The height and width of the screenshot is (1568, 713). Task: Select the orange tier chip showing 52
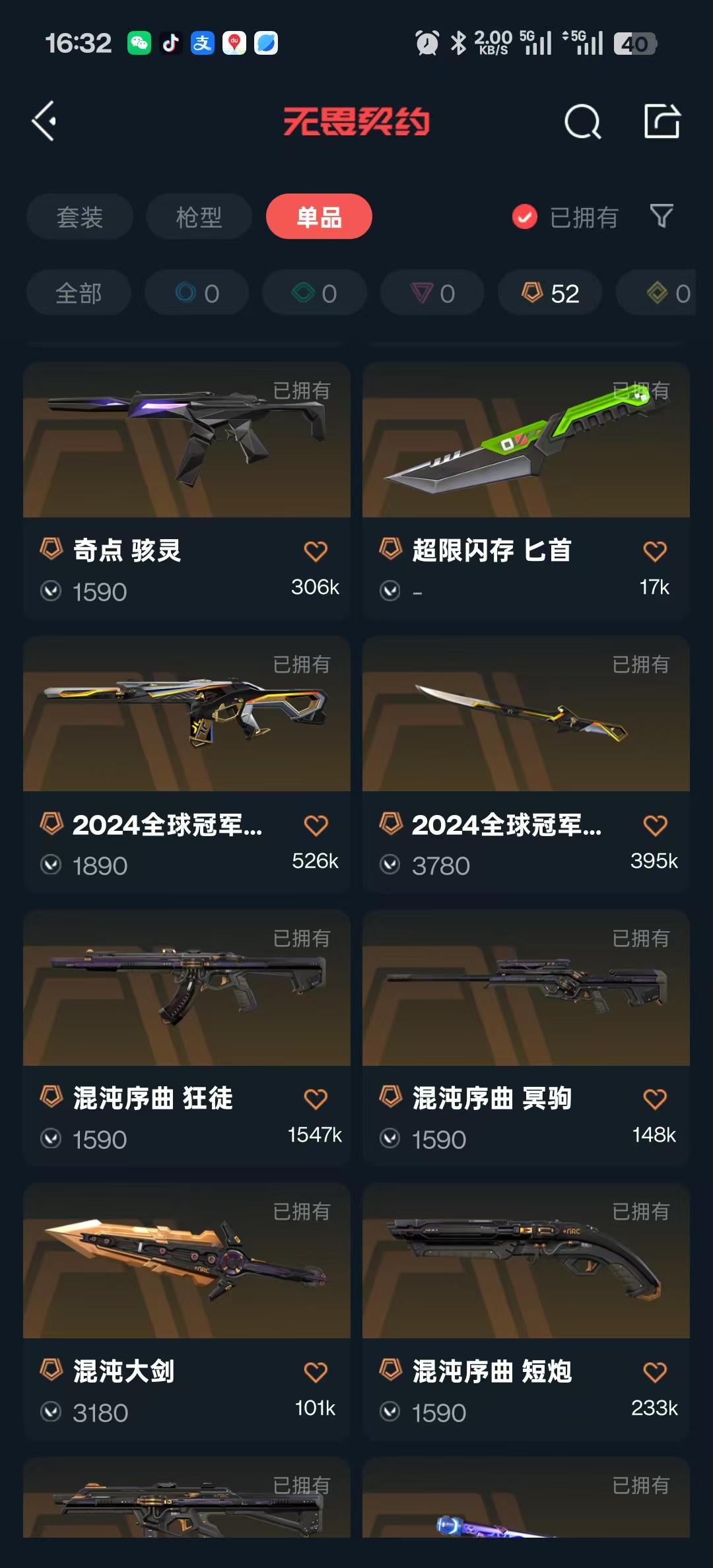point(550,293)
